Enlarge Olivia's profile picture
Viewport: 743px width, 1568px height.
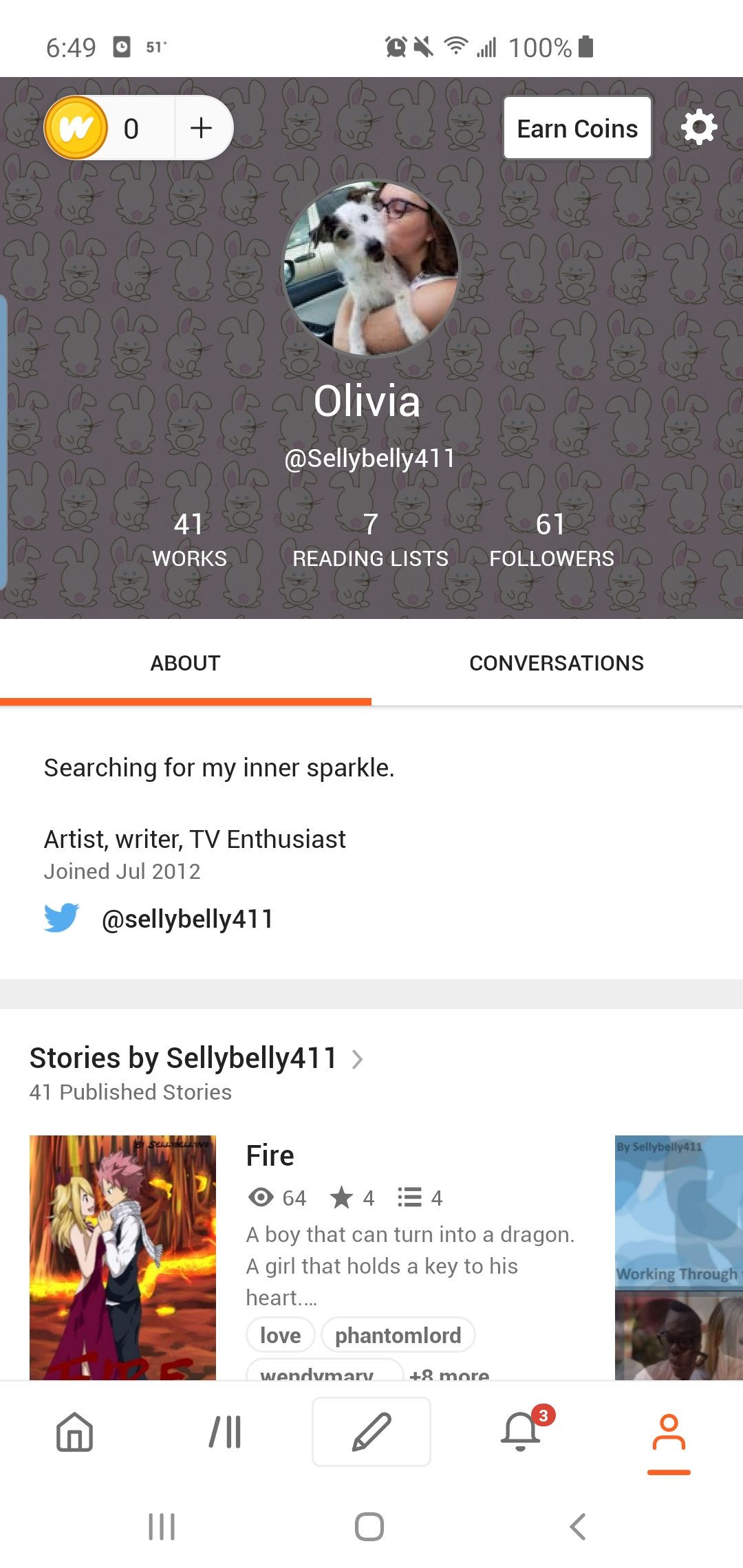371,269
